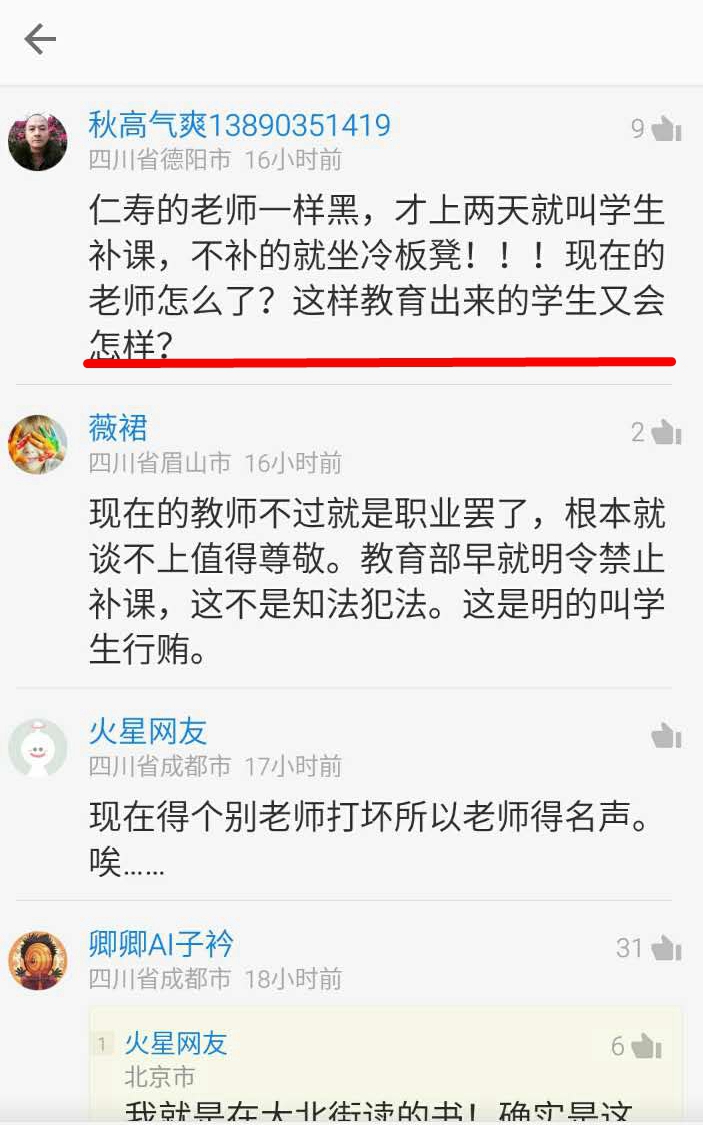
Task: Tap 薇裙's colorful avatar
Action: click(x=38, y=444)
